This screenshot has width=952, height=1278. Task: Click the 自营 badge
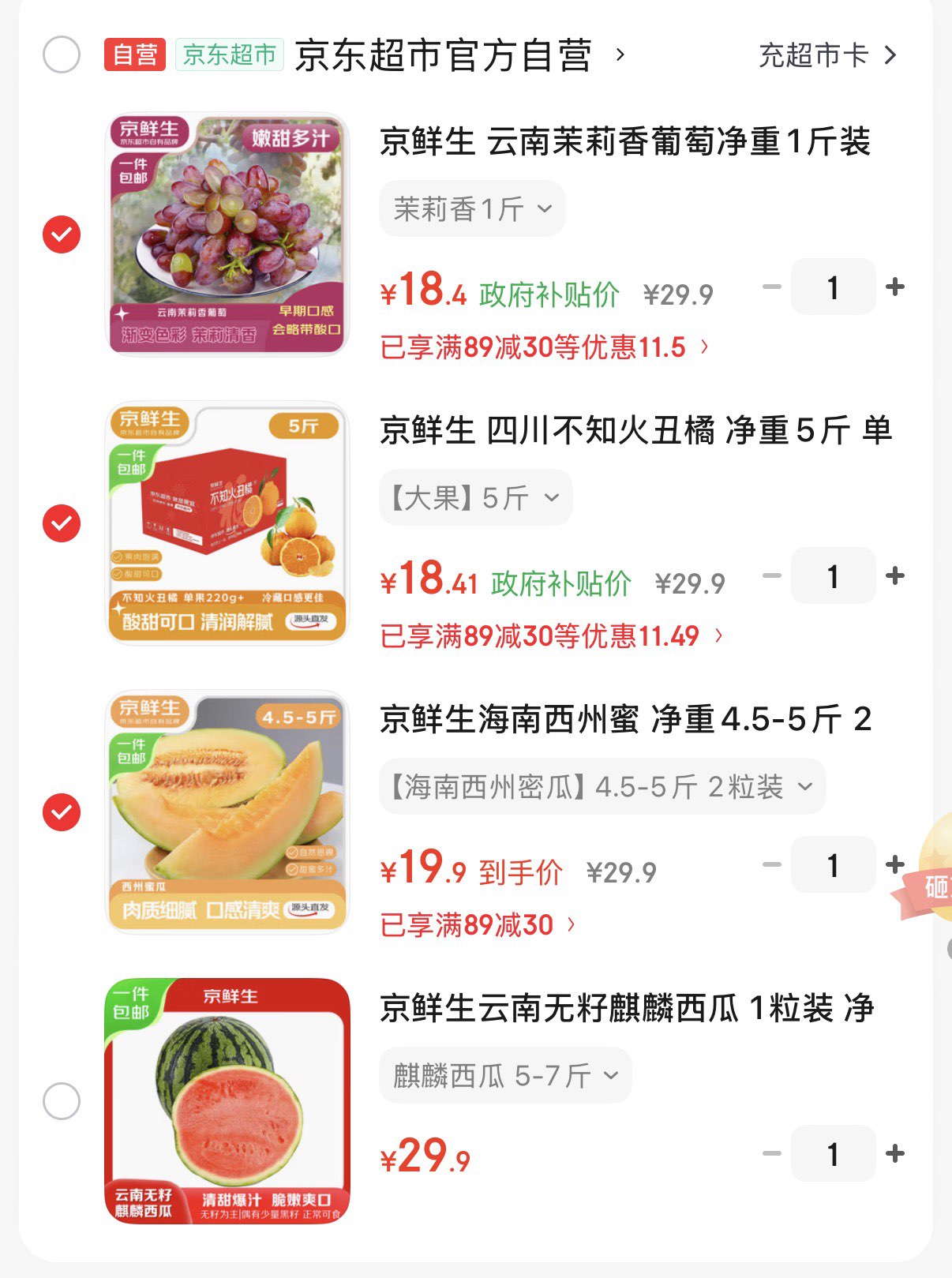pyautogui.click(x=134, y=55)
